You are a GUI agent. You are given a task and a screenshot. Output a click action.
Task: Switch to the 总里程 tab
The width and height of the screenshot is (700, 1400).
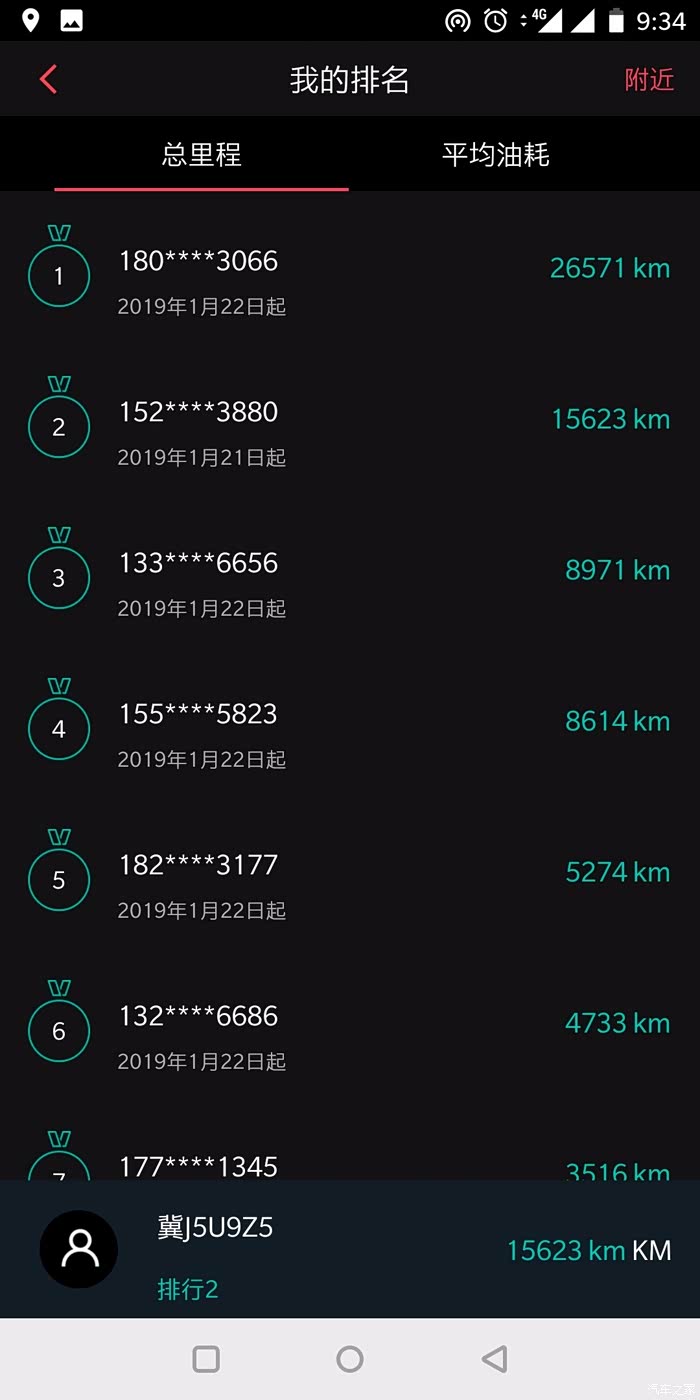coord(202,155)
